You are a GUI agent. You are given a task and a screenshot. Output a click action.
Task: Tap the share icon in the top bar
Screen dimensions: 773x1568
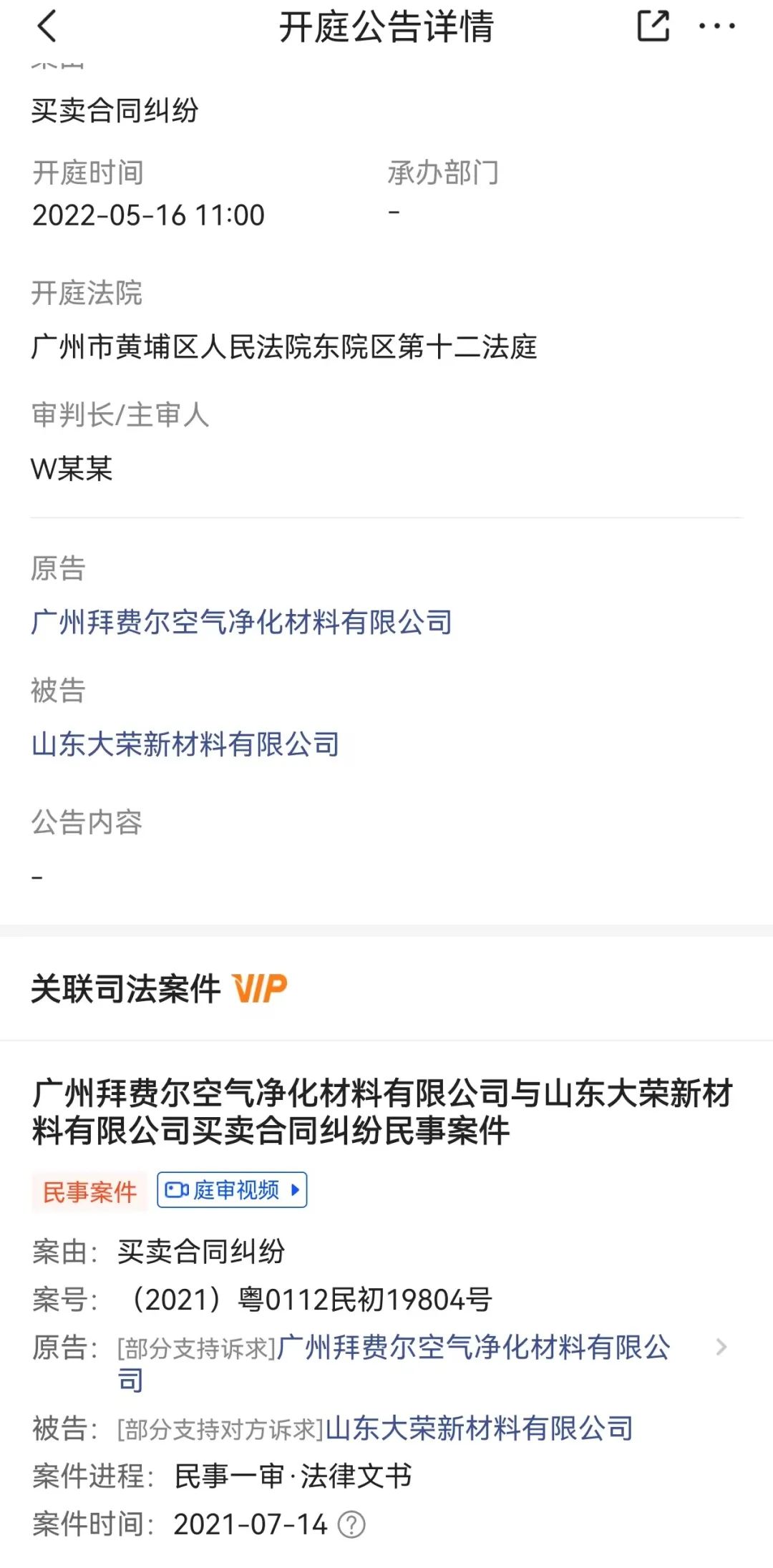[x=653, y=26]
